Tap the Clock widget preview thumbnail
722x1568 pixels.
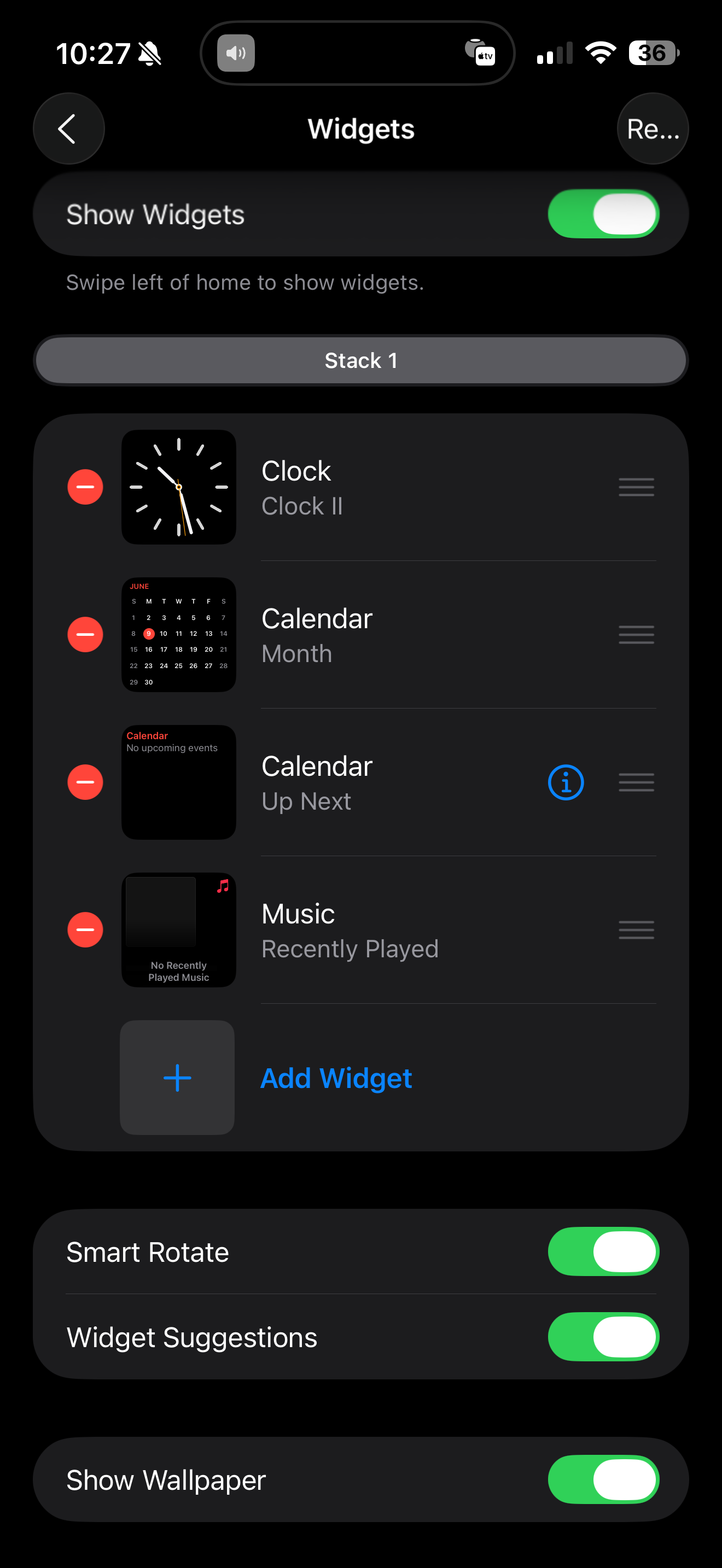(x=178, y=487)
